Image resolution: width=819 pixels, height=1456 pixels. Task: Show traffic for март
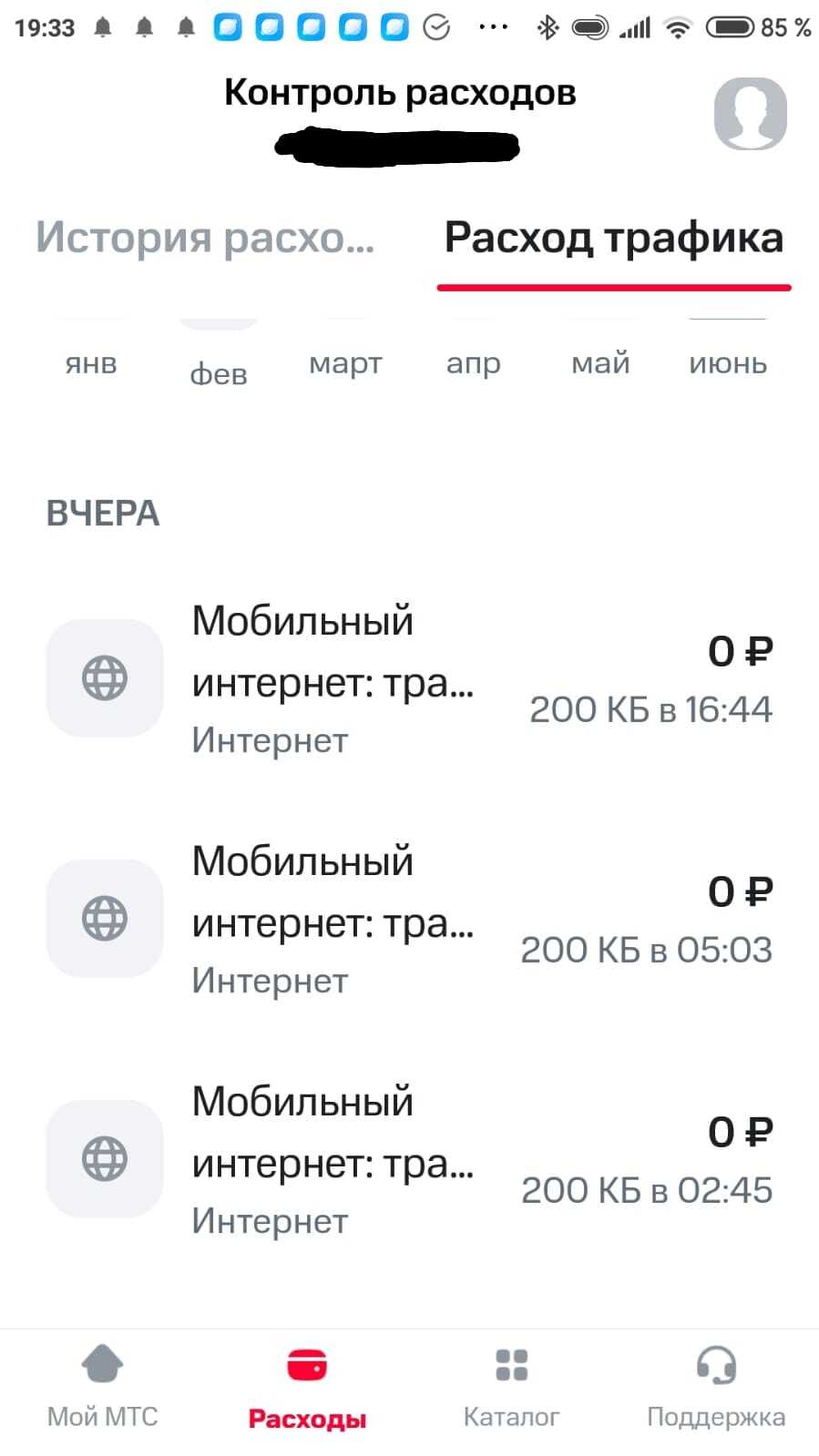point(345,362)
